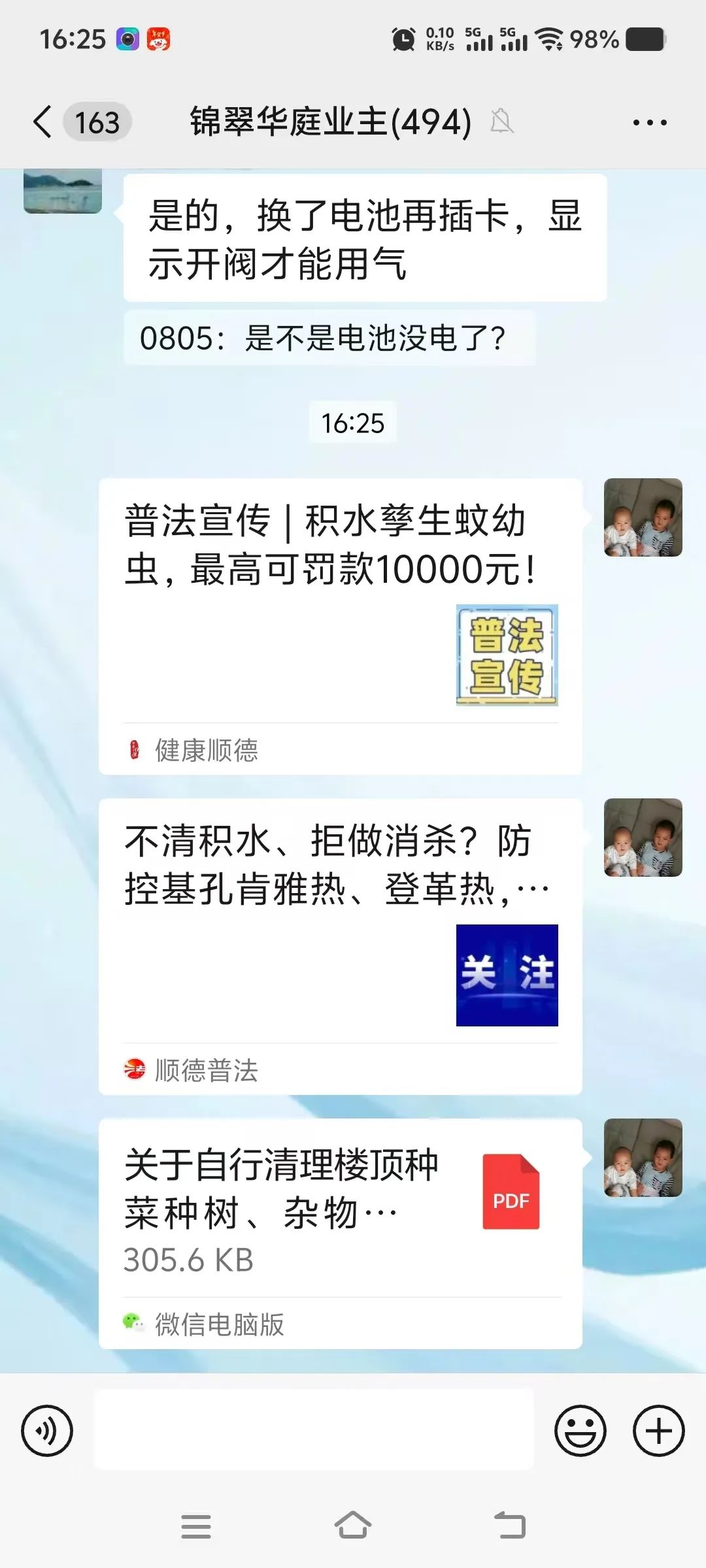The width and height of the screenshot is (706, 1568).
Task: Go back to the chat list
Action: point(43,122)
